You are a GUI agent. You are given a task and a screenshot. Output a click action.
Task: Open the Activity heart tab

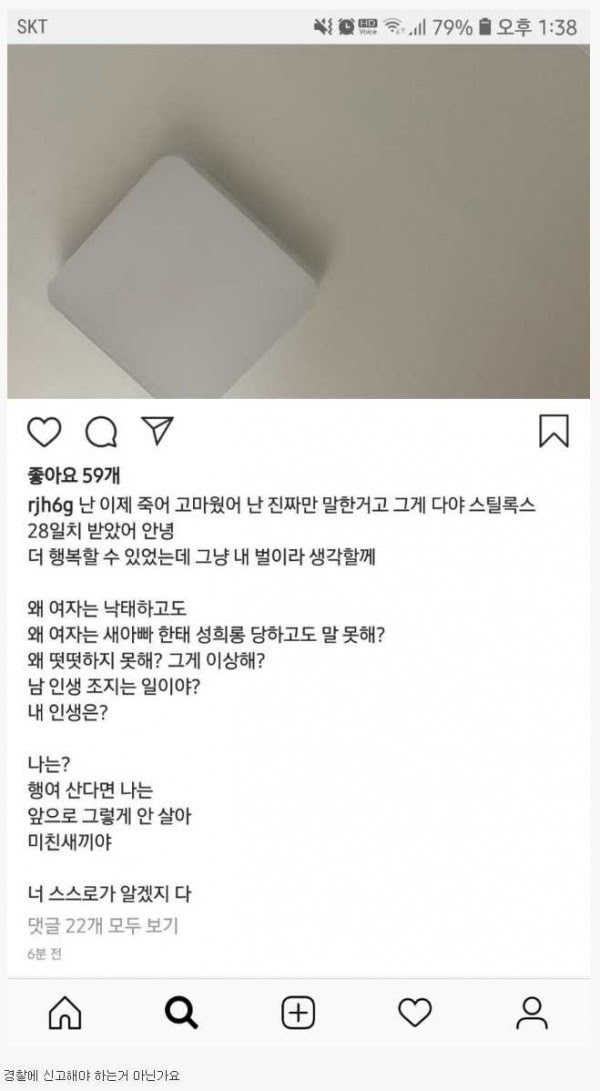tap(415, 1012)
